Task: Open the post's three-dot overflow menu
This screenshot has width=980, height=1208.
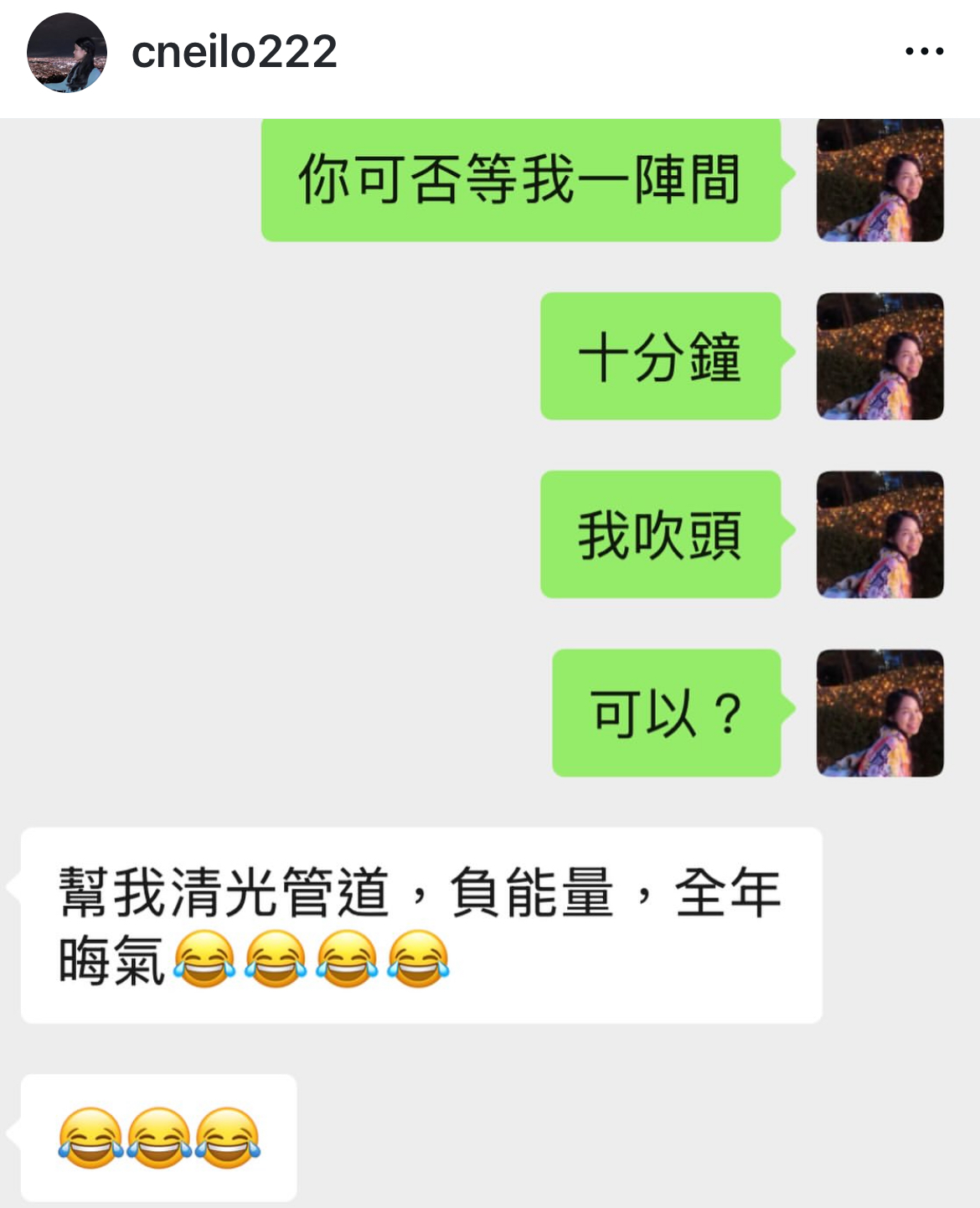Action: click(x=924, y=52)
